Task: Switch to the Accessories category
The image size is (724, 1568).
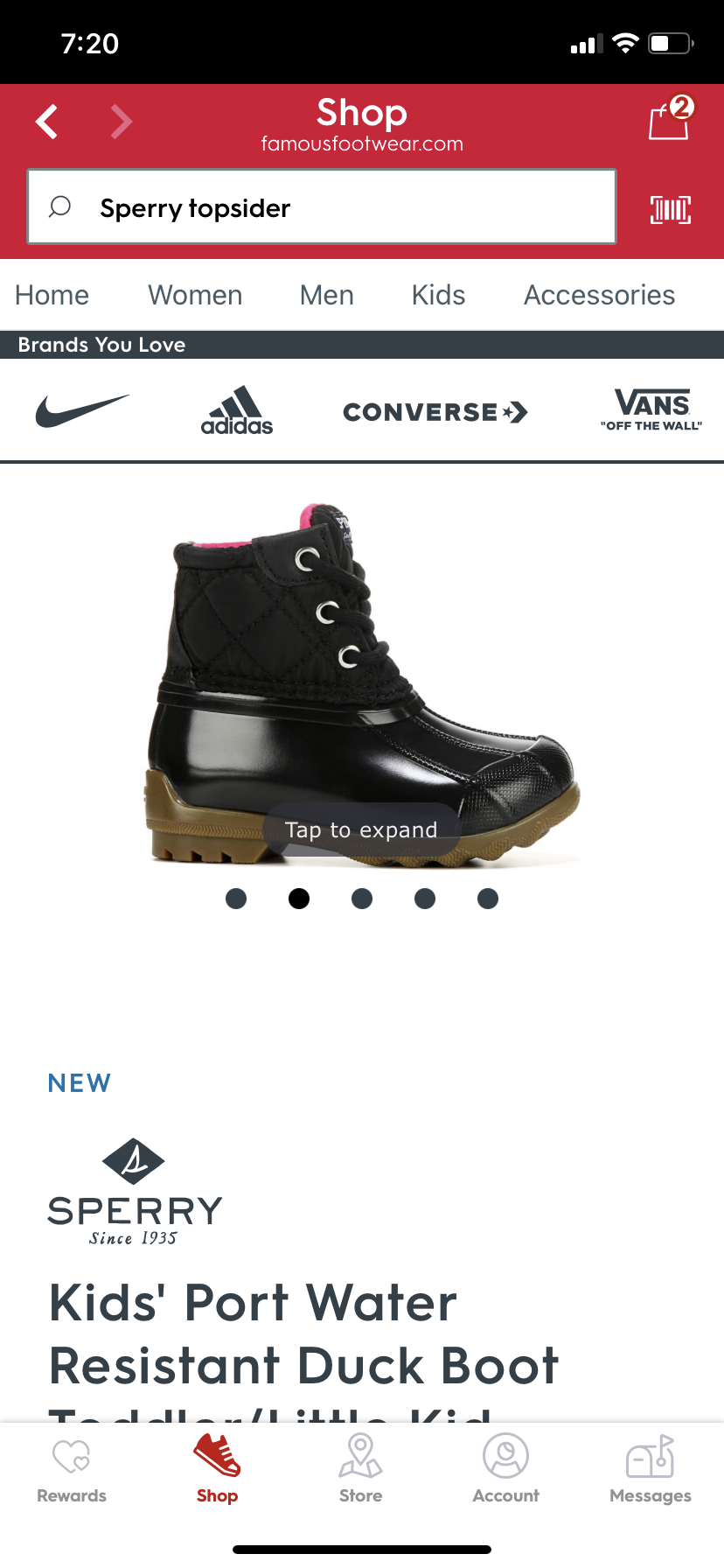Action: 599,295
